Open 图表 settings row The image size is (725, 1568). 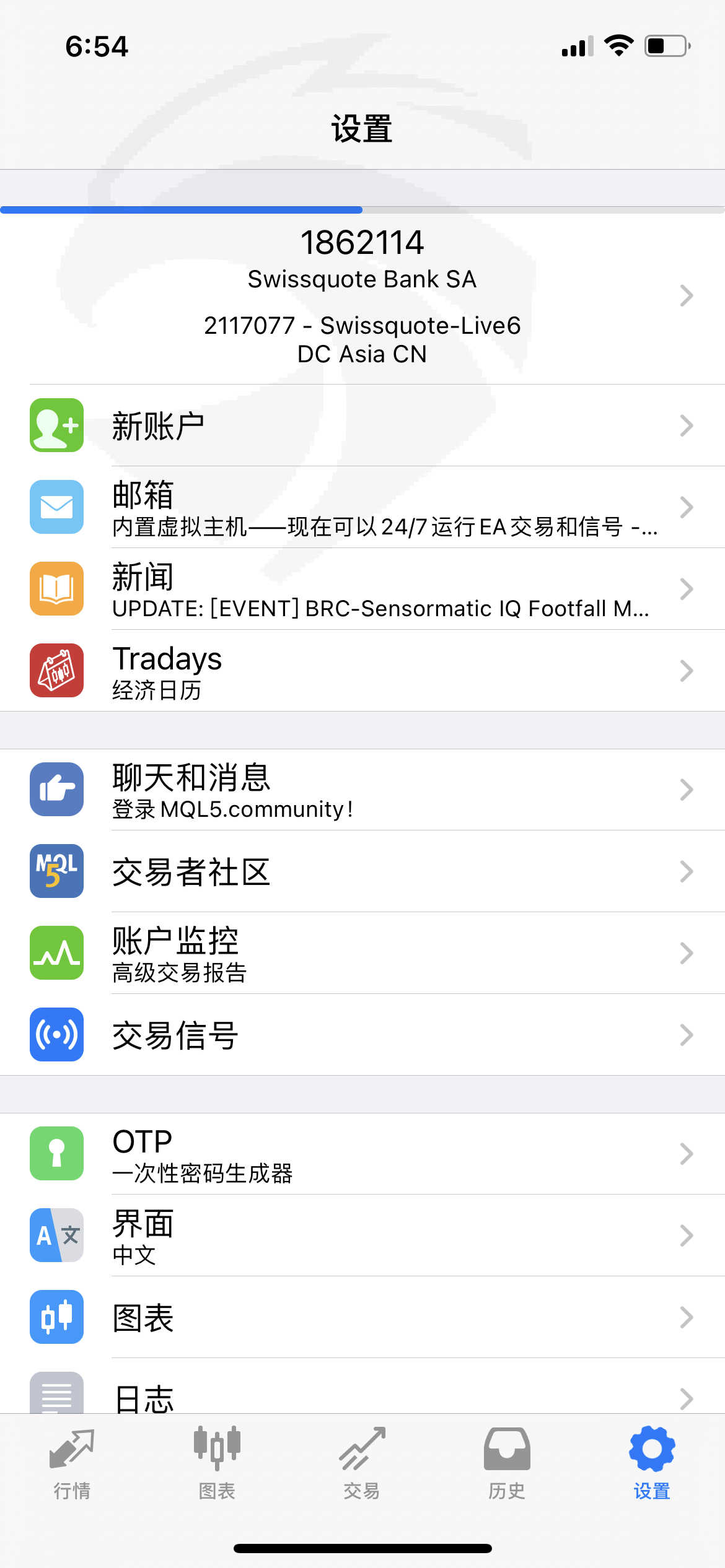point(362,1317)
